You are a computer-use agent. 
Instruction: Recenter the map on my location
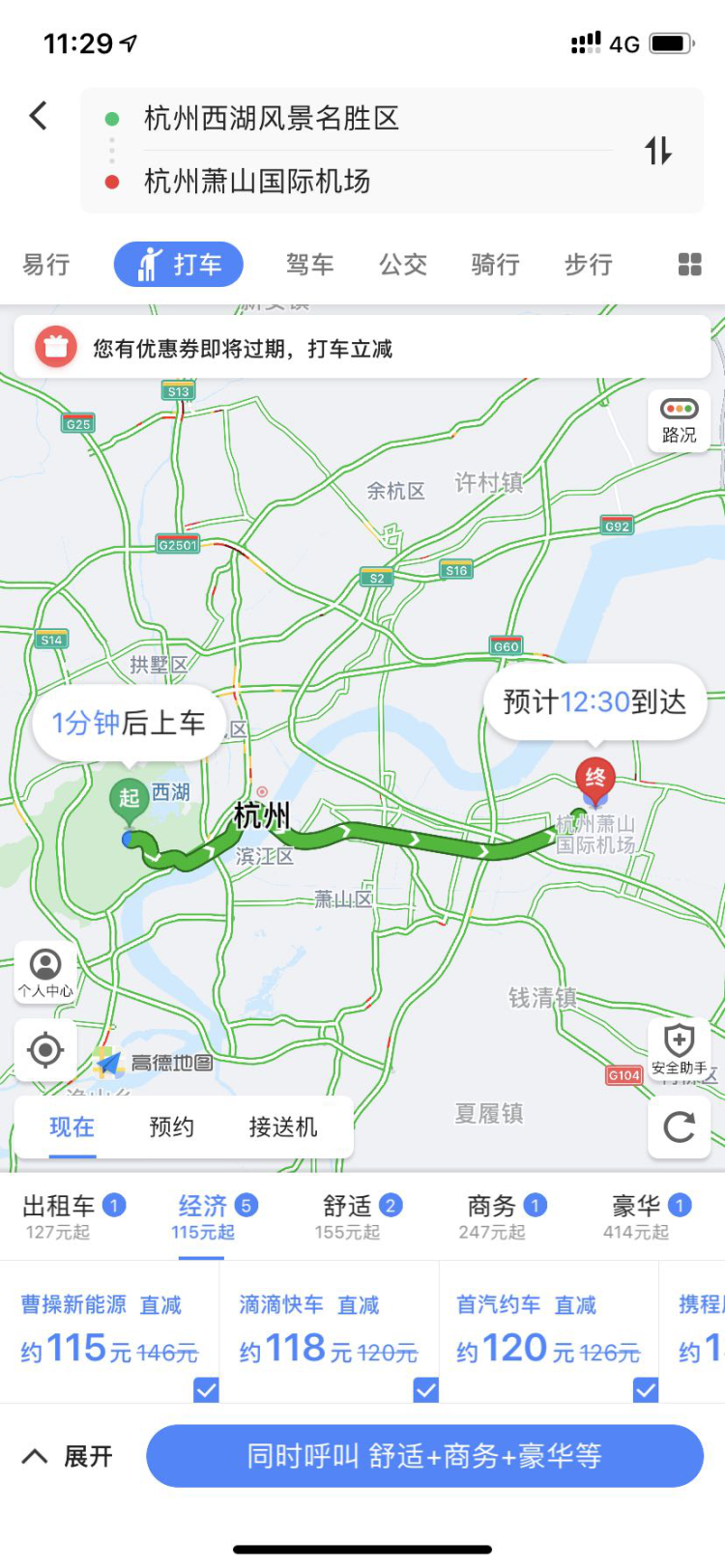click(x=45, y=1049)
